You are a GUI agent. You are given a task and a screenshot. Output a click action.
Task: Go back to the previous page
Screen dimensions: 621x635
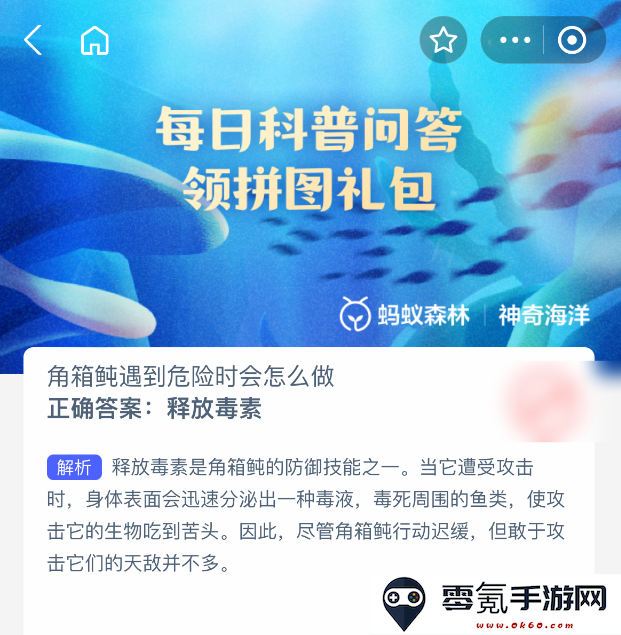(x=34, y=41)
